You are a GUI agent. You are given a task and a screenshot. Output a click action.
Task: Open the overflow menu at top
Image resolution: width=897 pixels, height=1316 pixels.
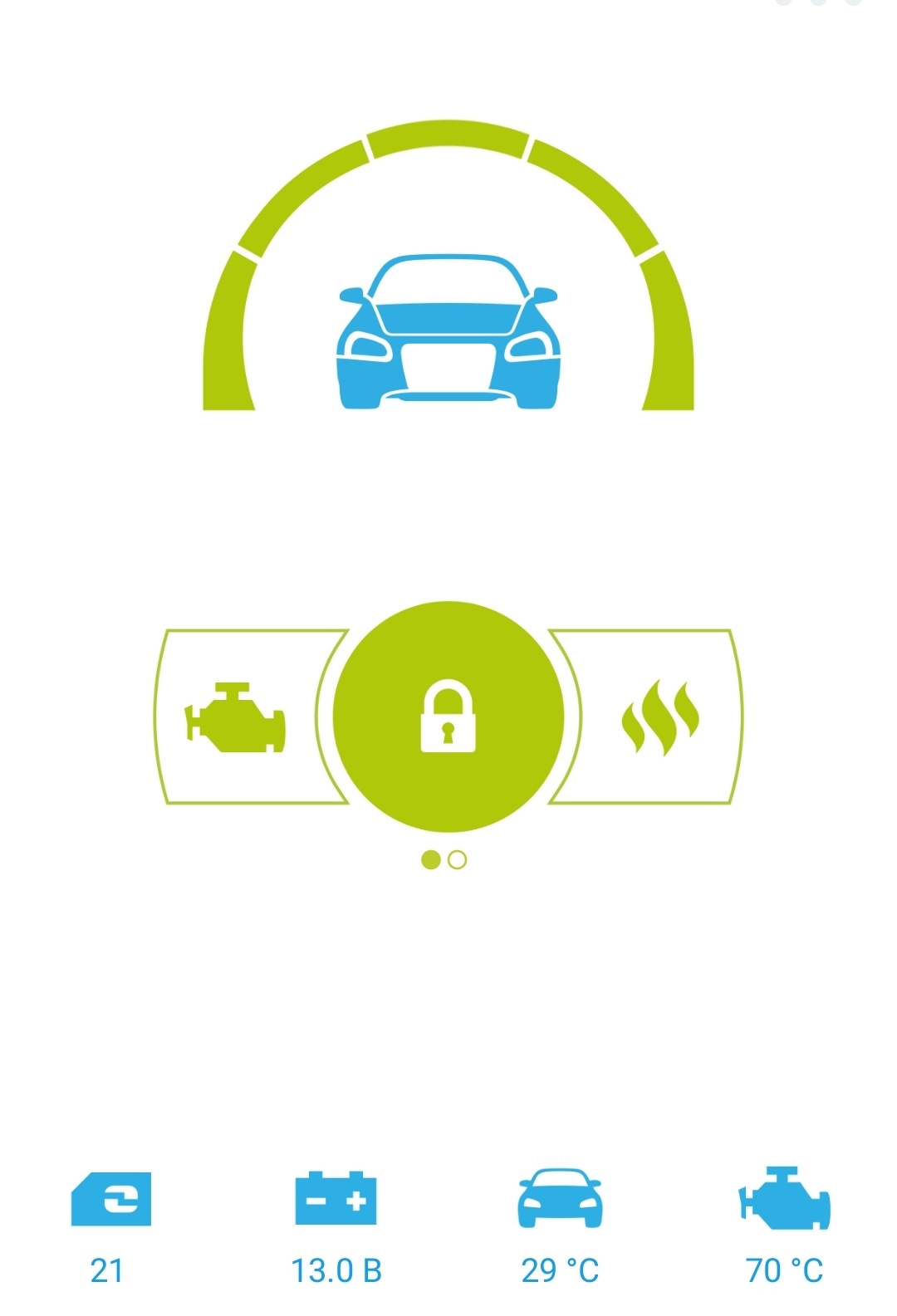[x=818, y=3]
